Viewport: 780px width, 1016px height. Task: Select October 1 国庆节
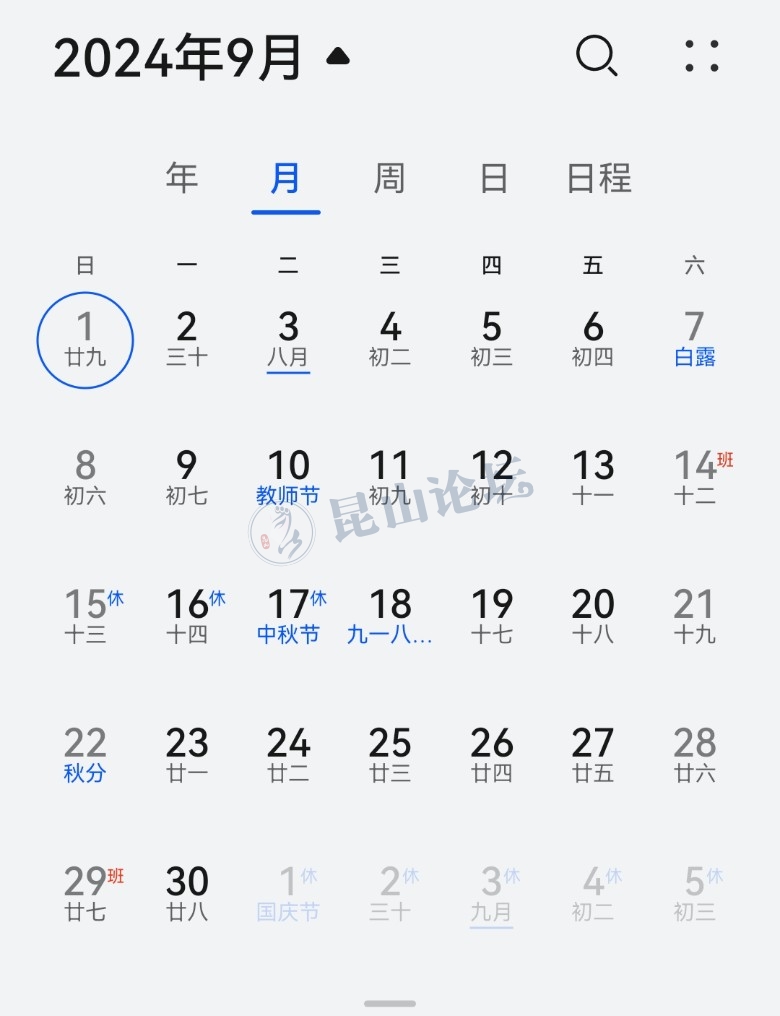[288, 894]
